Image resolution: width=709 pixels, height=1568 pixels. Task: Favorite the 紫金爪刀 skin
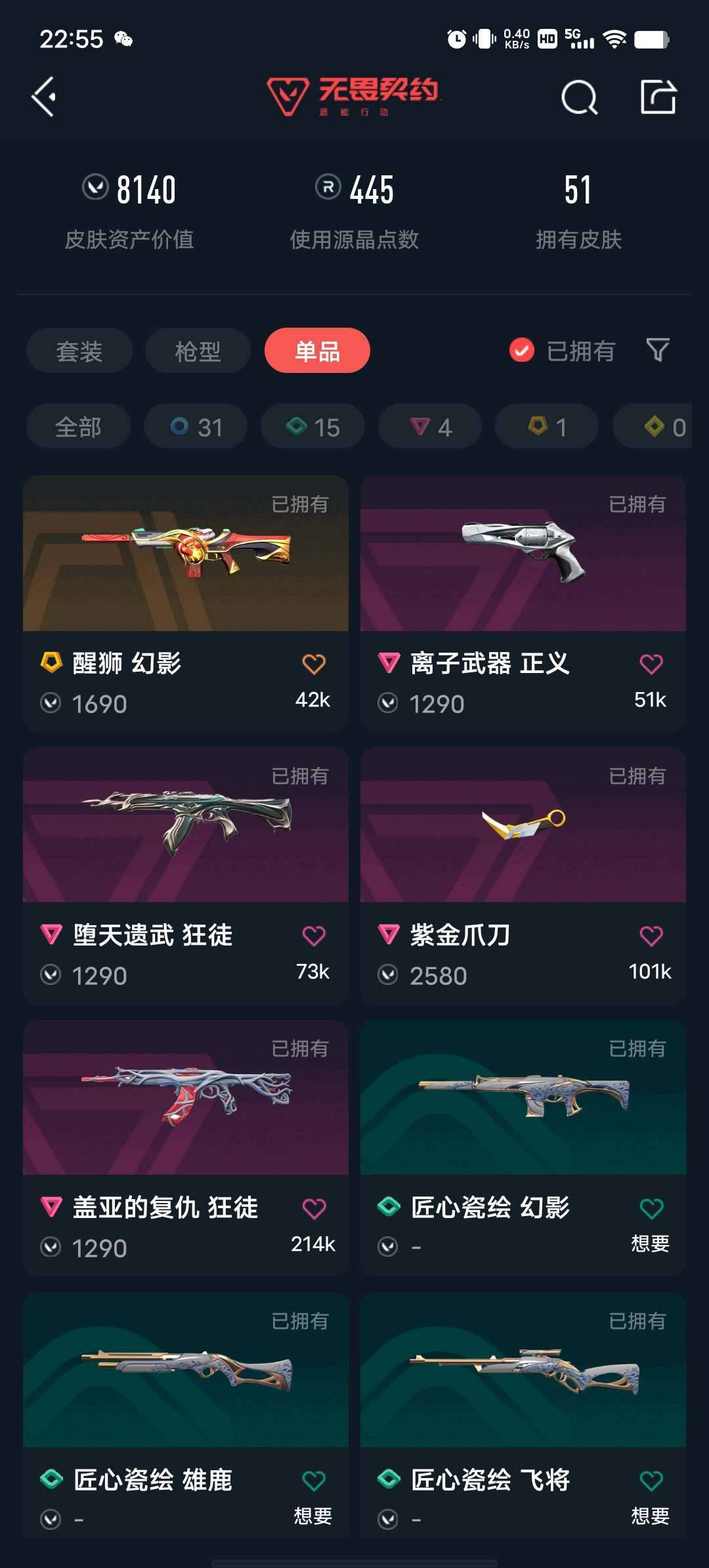tap(651, 936)
